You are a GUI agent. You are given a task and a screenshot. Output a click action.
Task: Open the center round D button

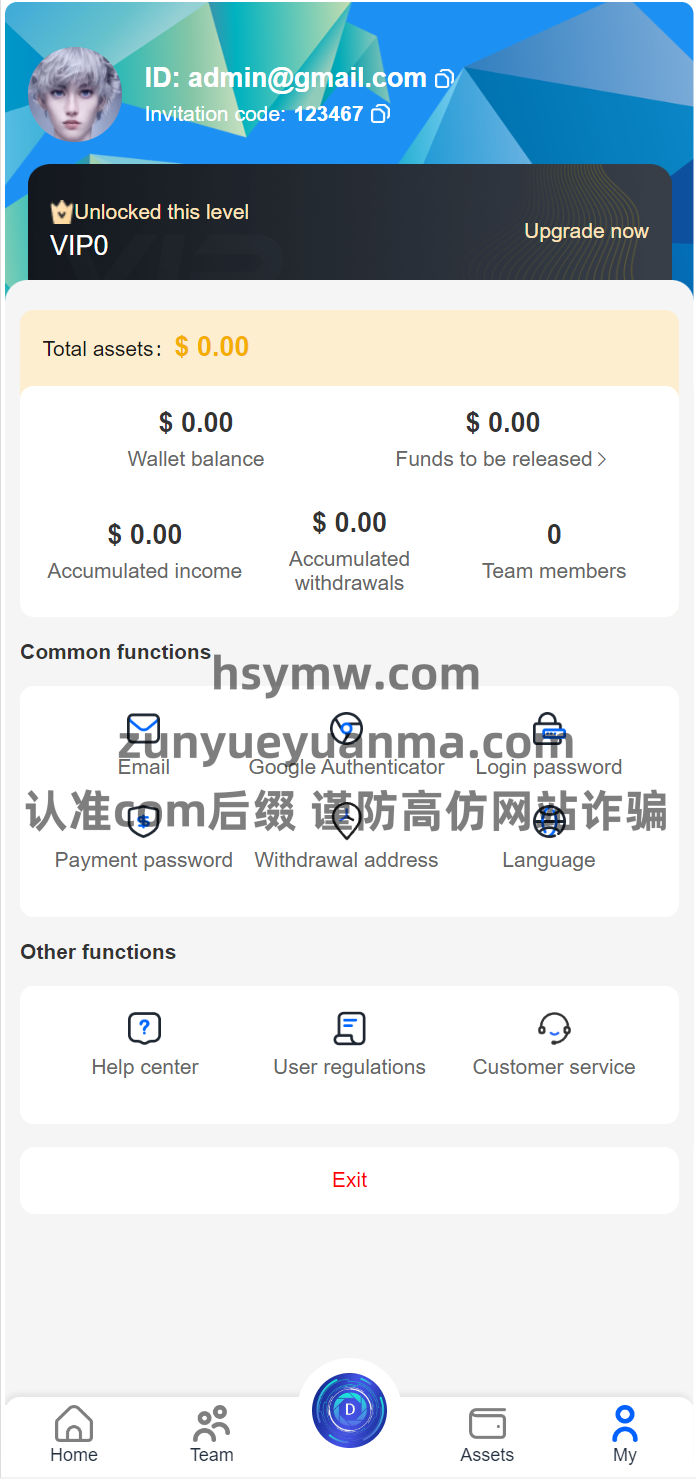(349, 1410)
